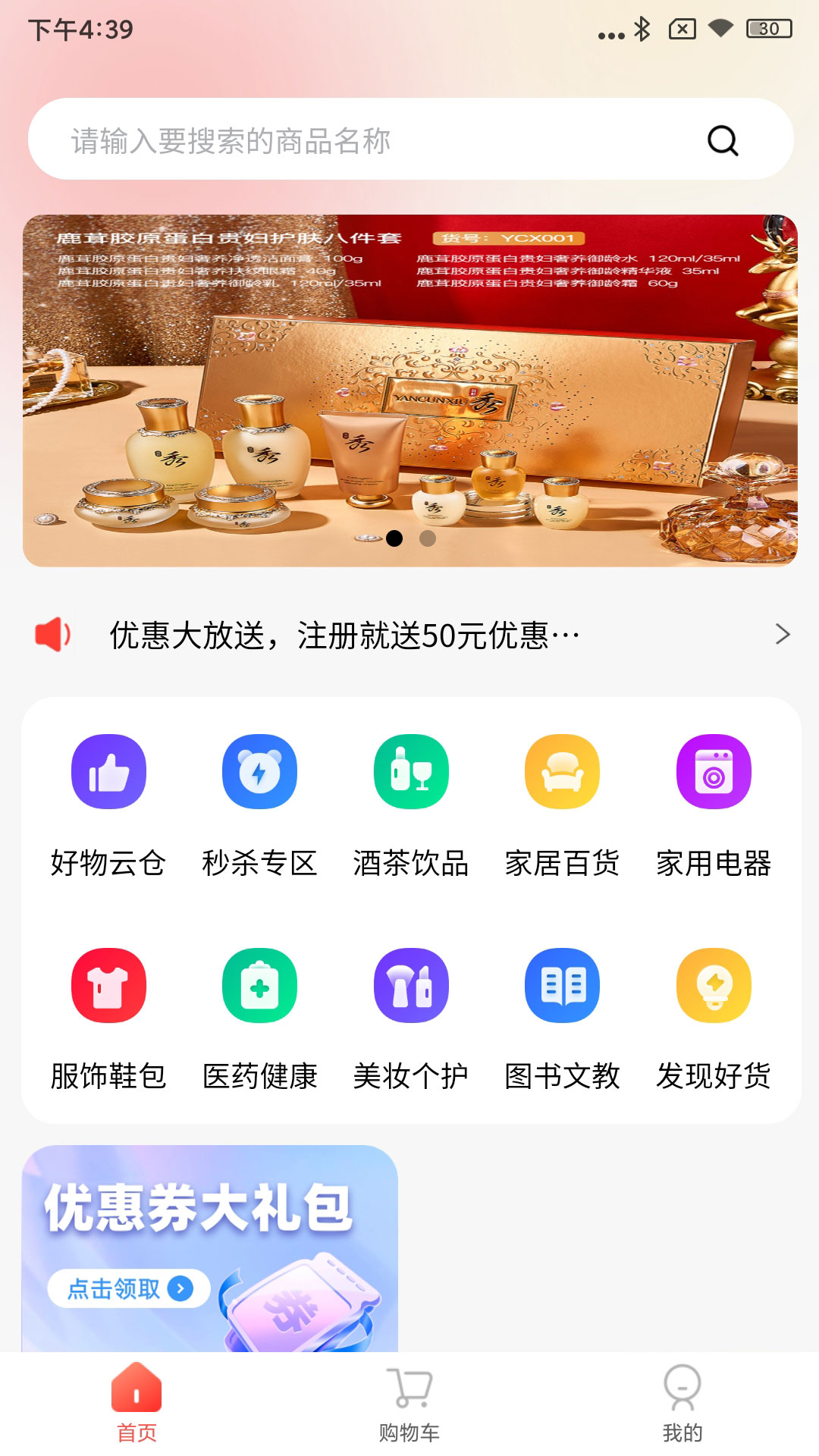Select the 秒杀专区 lightning icon
819x1456 pixels.
259,771
